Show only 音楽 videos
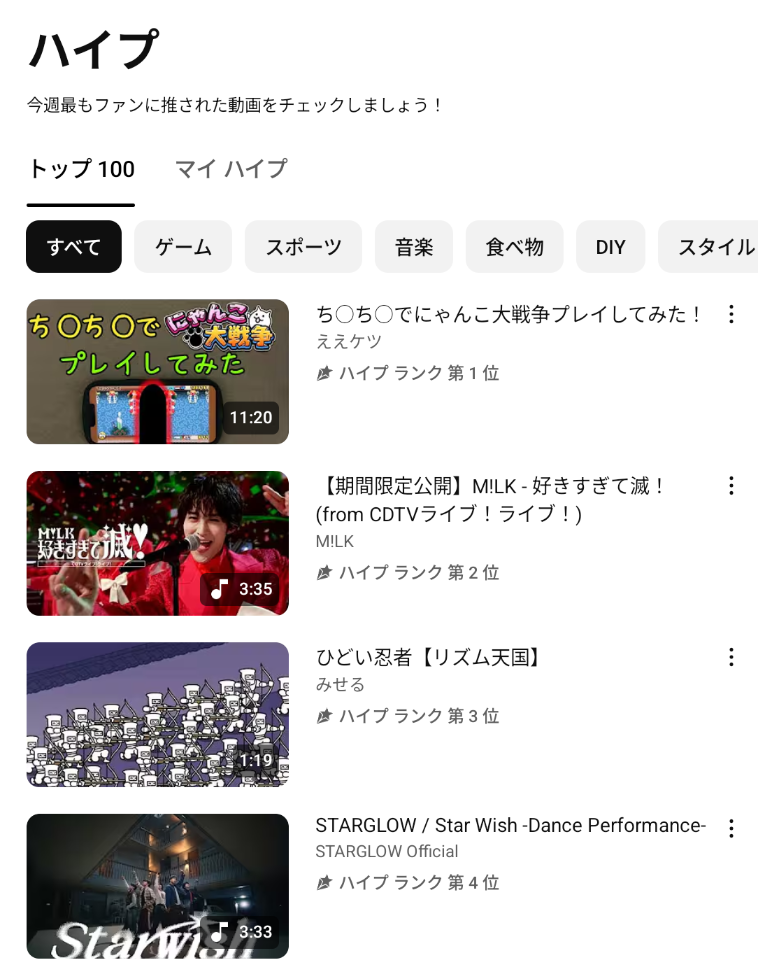This screenshot has width=758, height=963. click(414, 247)
